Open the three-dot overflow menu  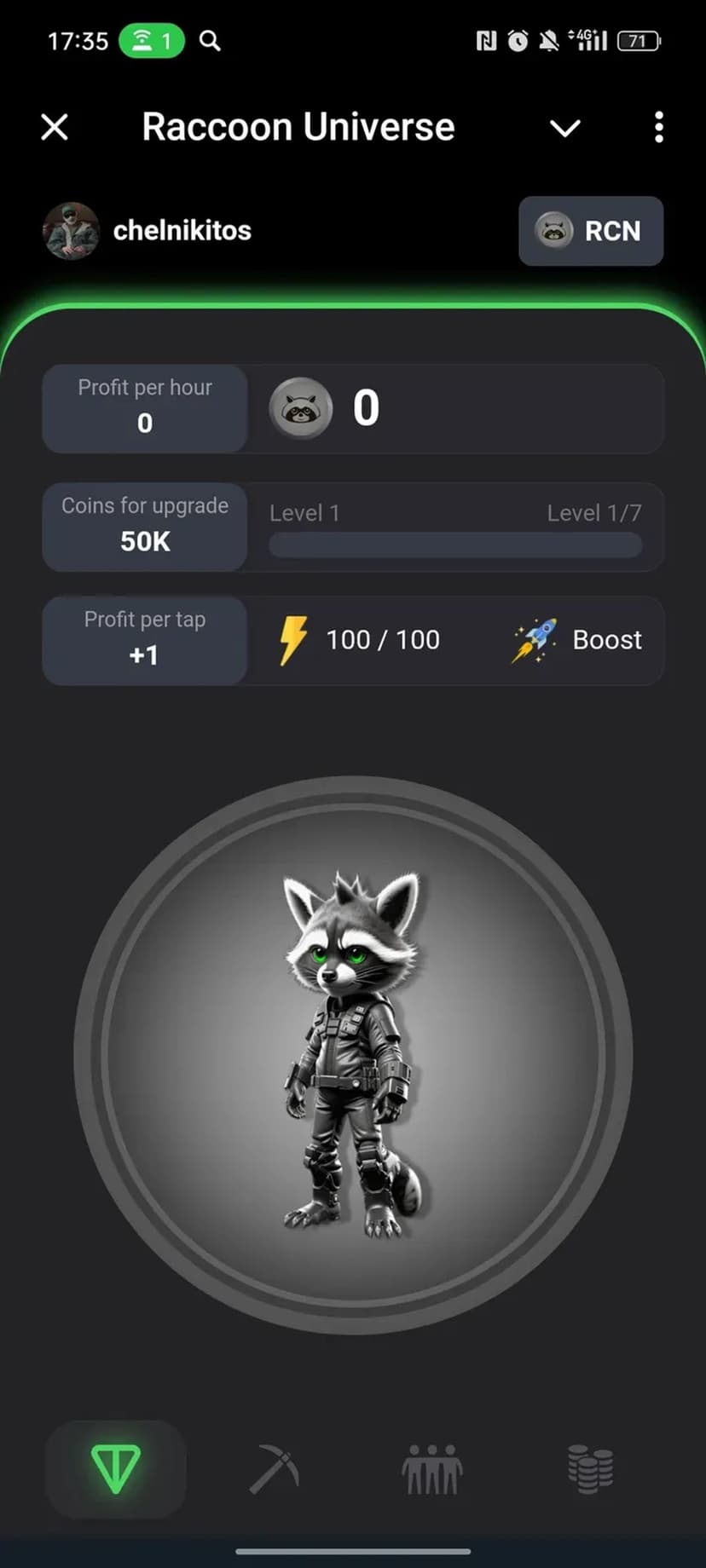pos(658,128)
